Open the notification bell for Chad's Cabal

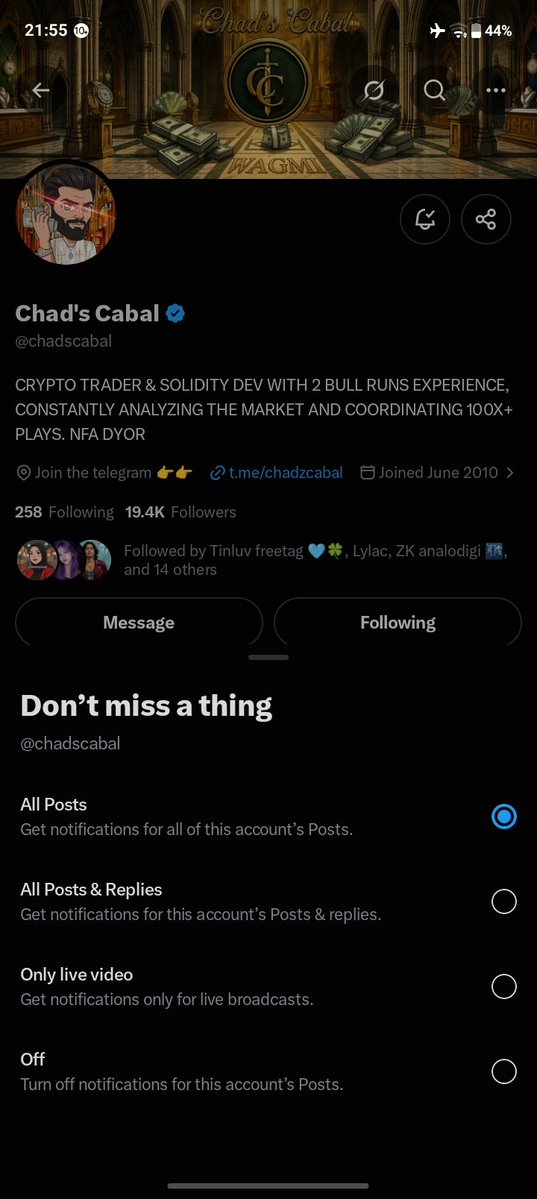425,219
